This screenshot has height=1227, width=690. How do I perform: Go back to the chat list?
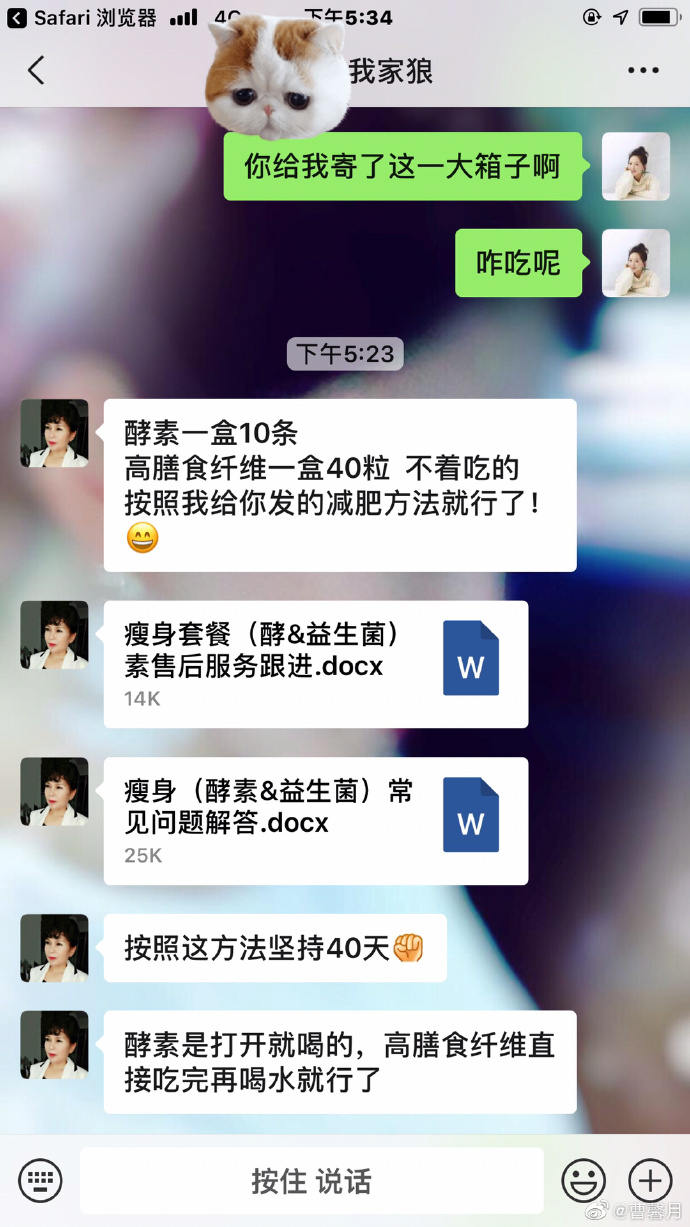37,70
